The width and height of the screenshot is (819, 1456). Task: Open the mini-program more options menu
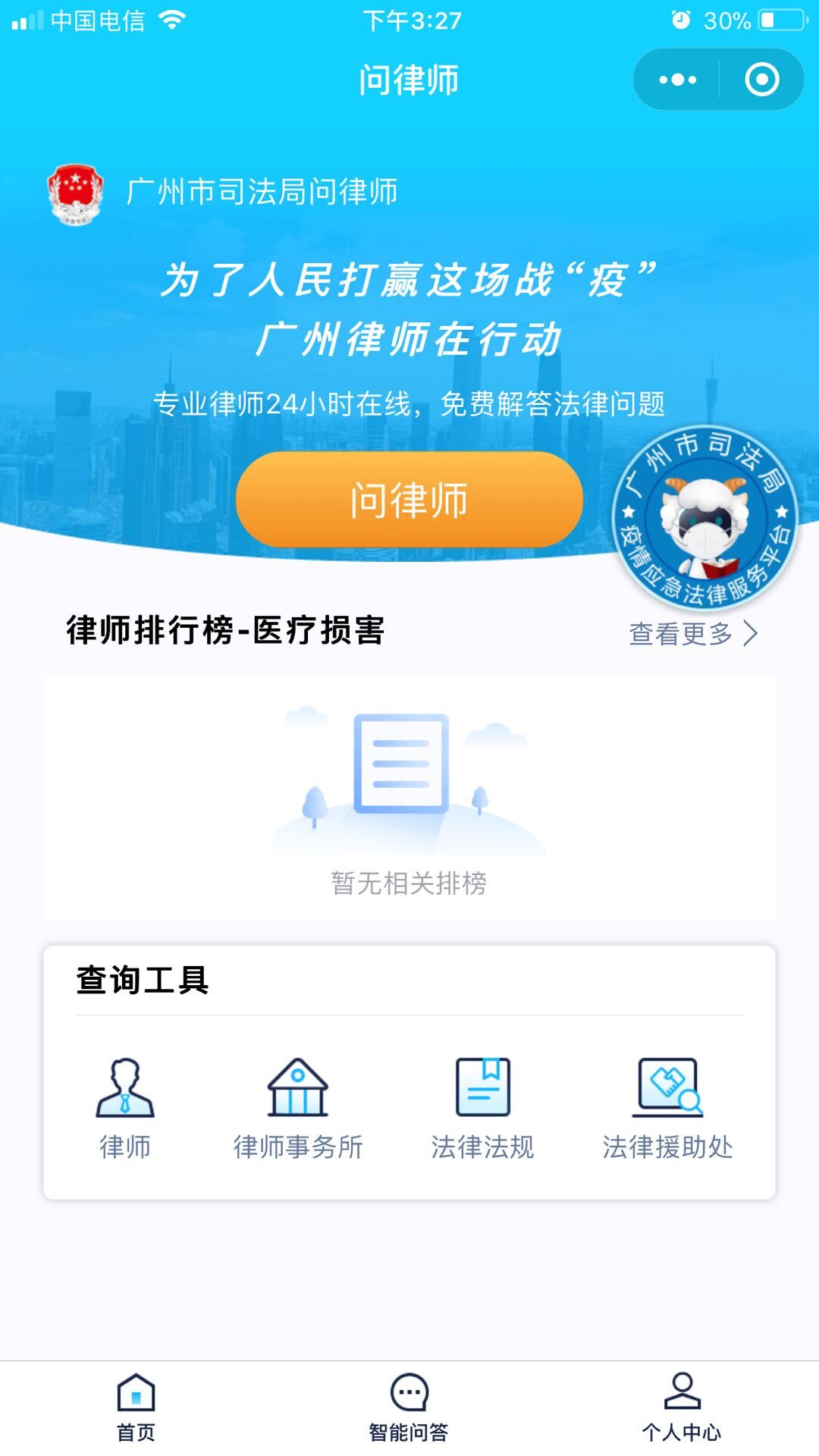coord(677,79)
